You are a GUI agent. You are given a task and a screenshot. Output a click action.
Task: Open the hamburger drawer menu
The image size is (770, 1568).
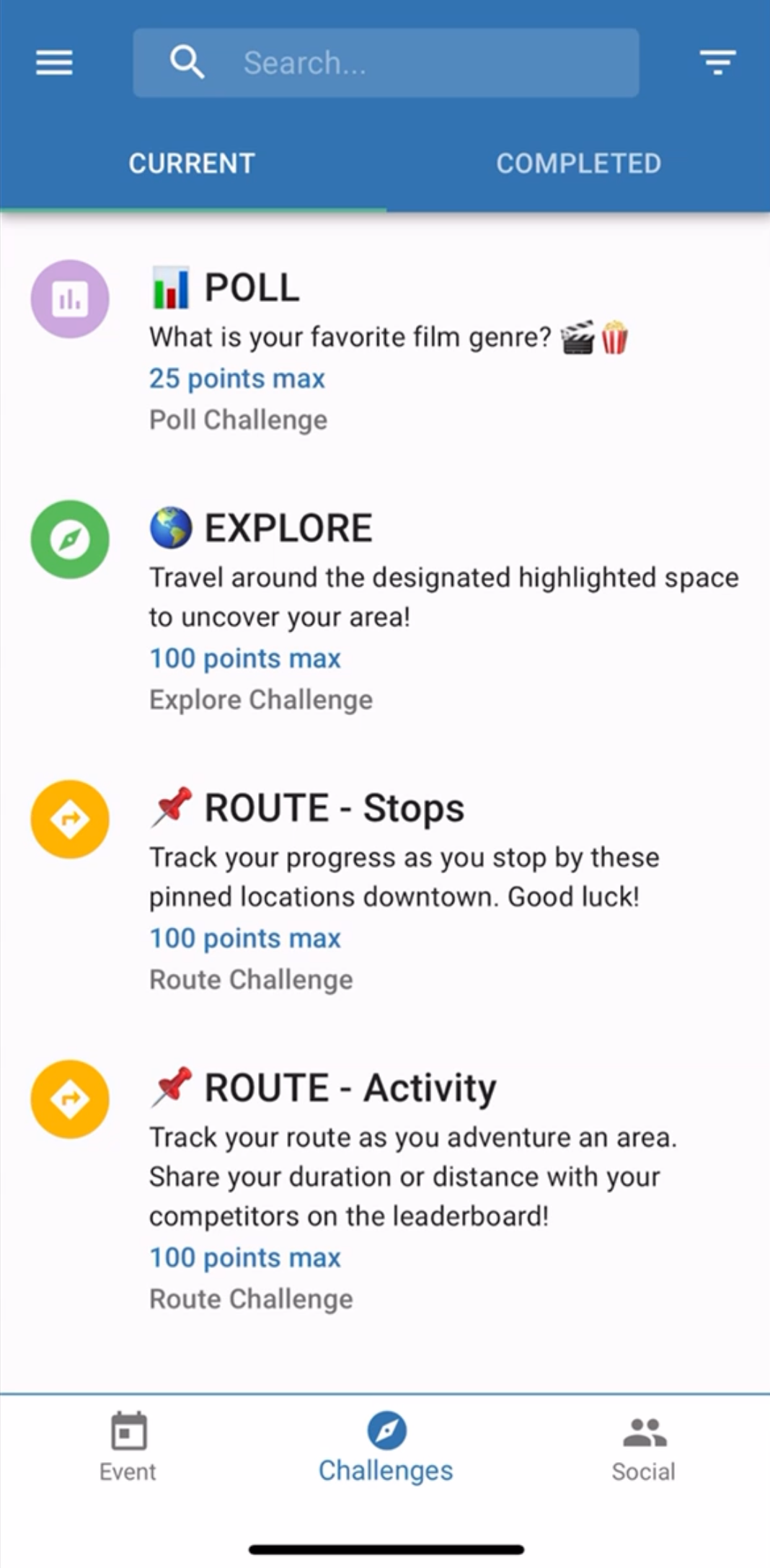point(54,63)
